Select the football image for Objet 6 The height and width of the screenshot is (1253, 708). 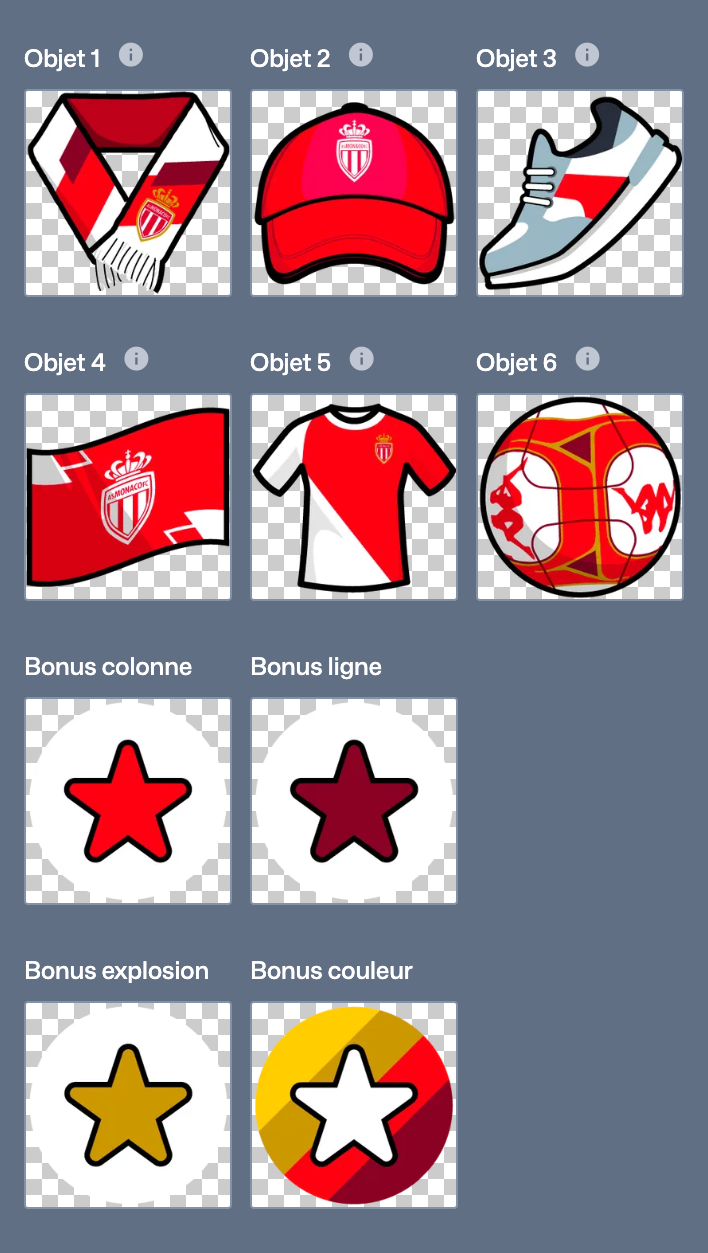tap(580, 497)
